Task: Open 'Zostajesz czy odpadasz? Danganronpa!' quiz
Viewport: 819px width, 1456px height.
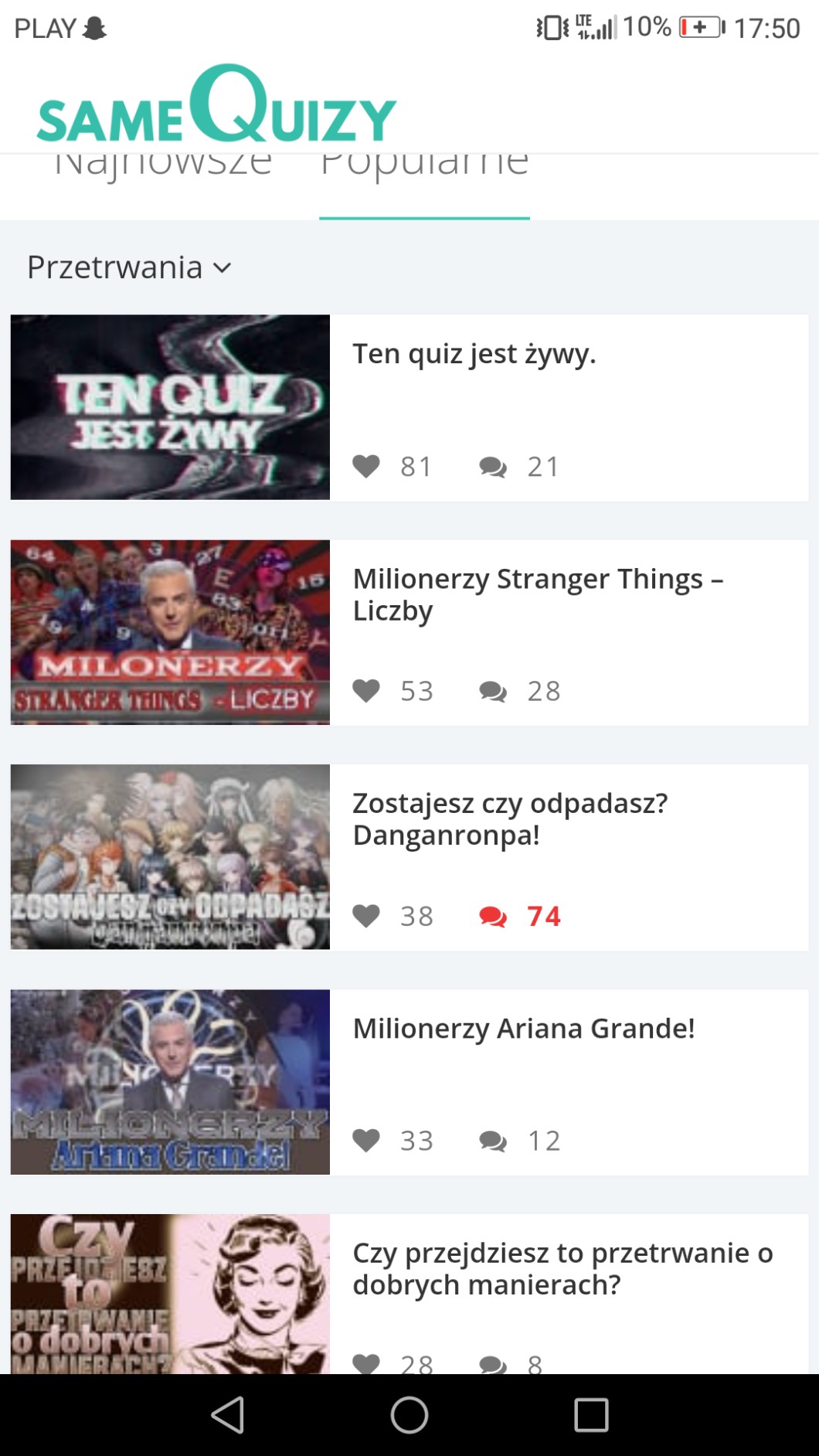Action: 510,819
